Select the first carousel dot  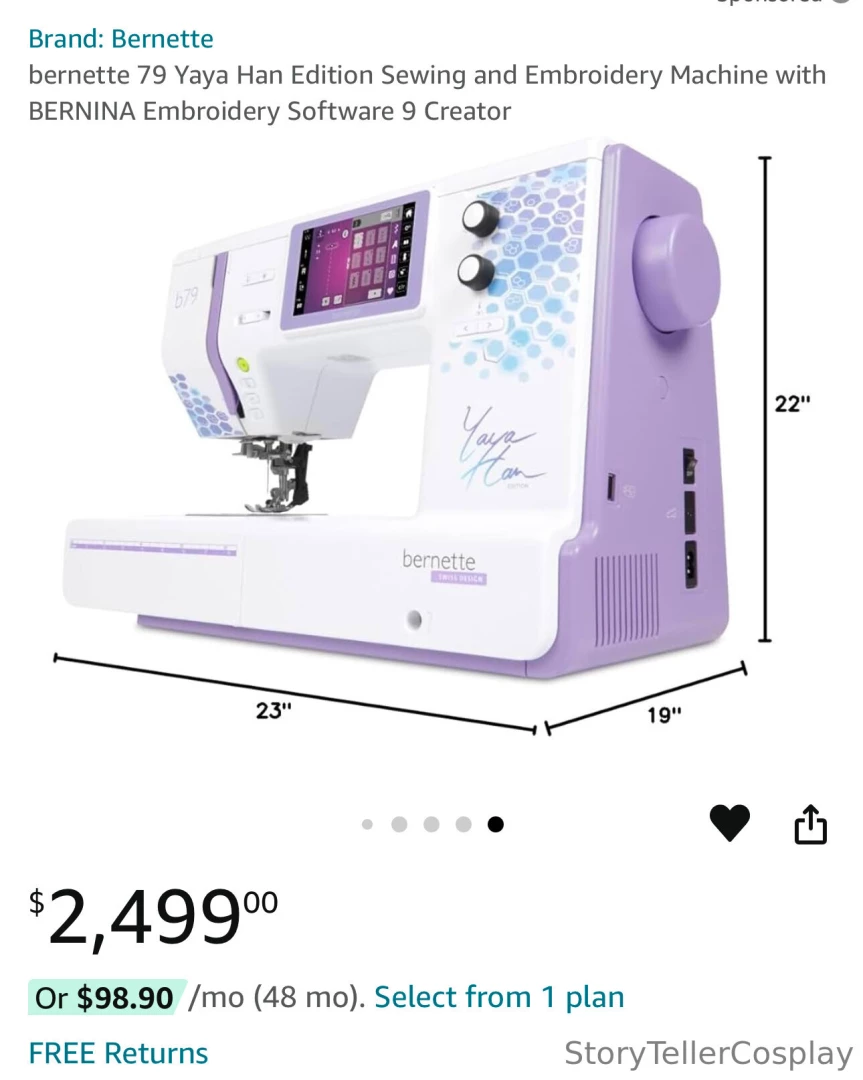368,823
